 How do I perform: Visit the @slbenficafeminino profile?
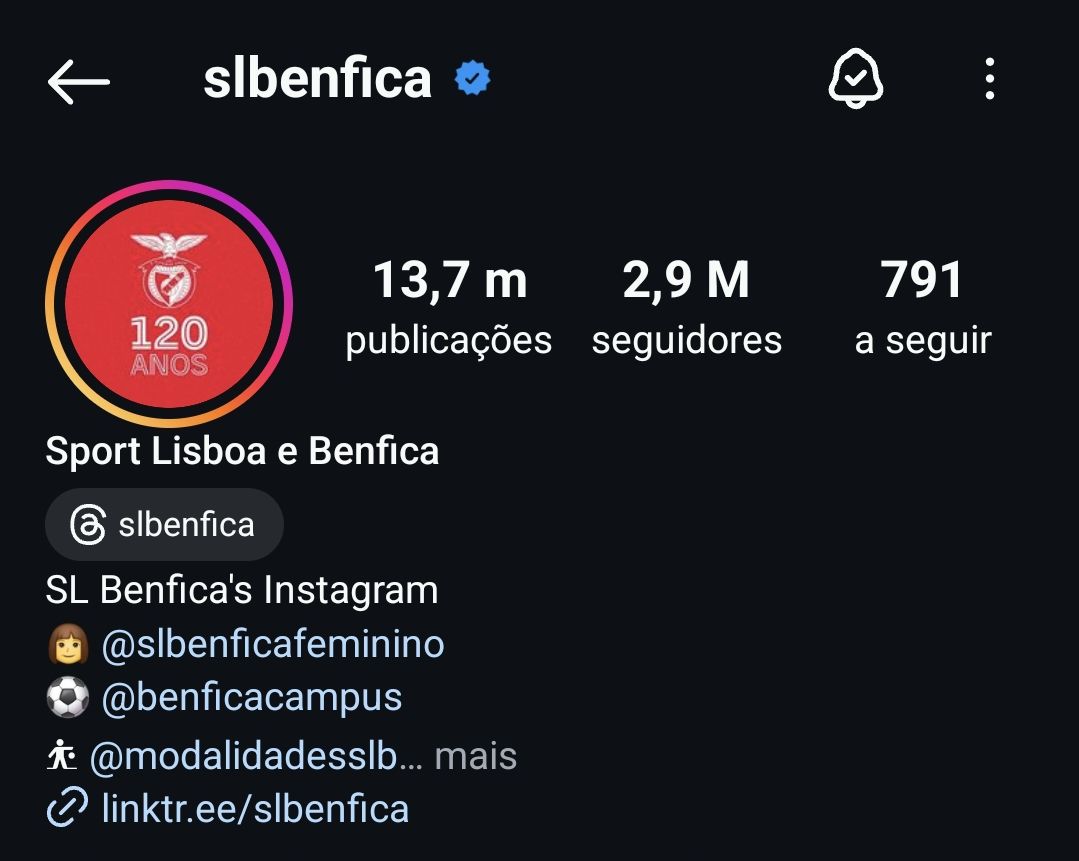click(272, 644)
